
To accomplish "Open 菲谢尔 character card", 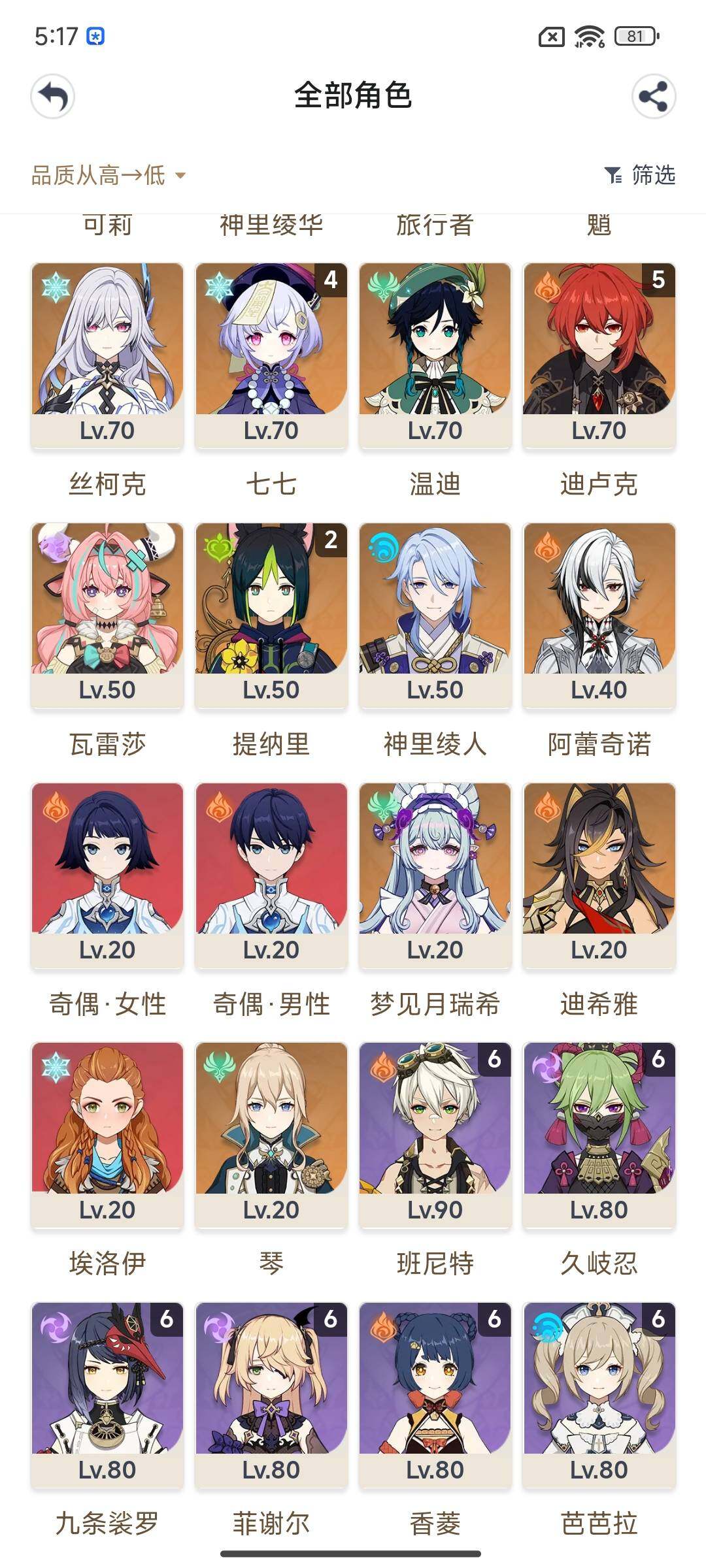I will pyautogui.click(x=271, y=1393).
